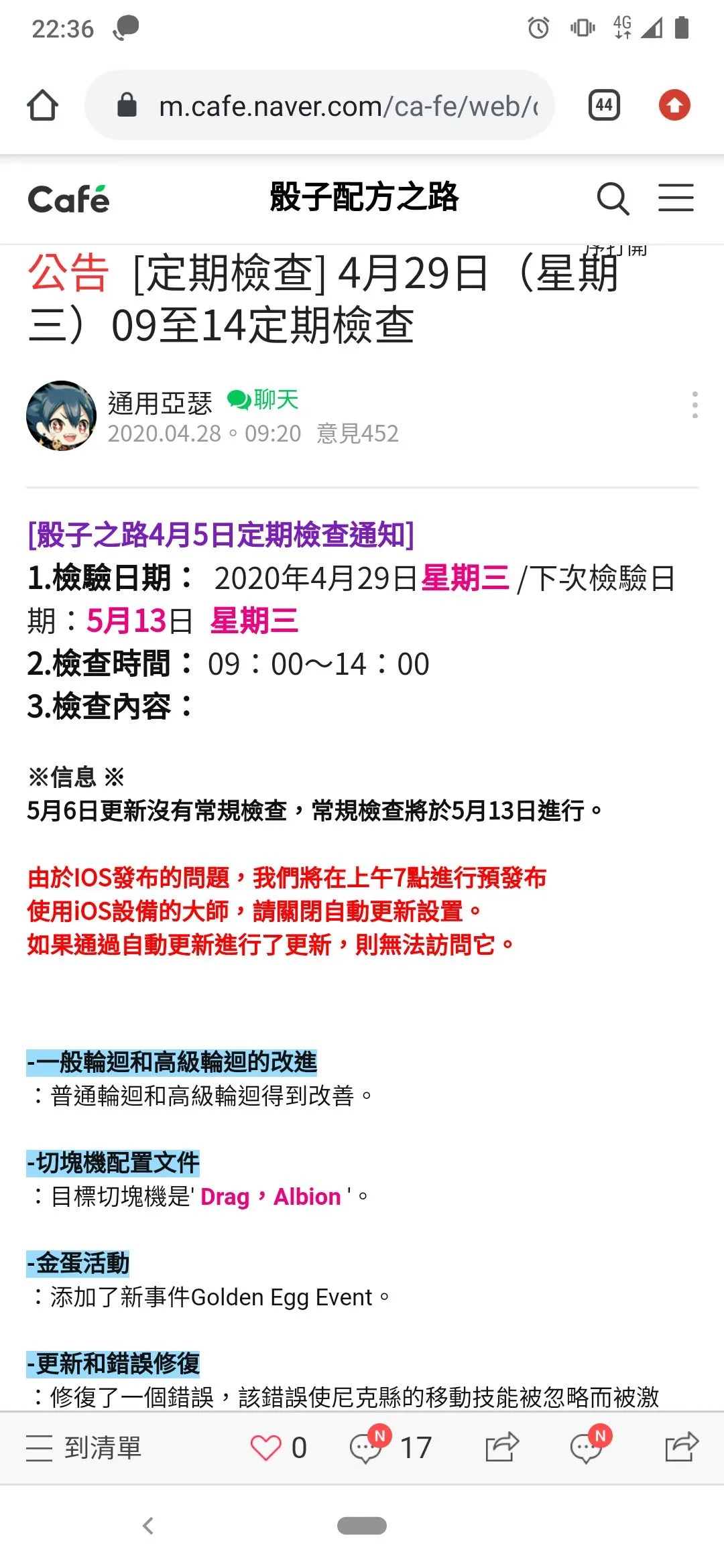Go to the browser home page

(x=42, y=105)
